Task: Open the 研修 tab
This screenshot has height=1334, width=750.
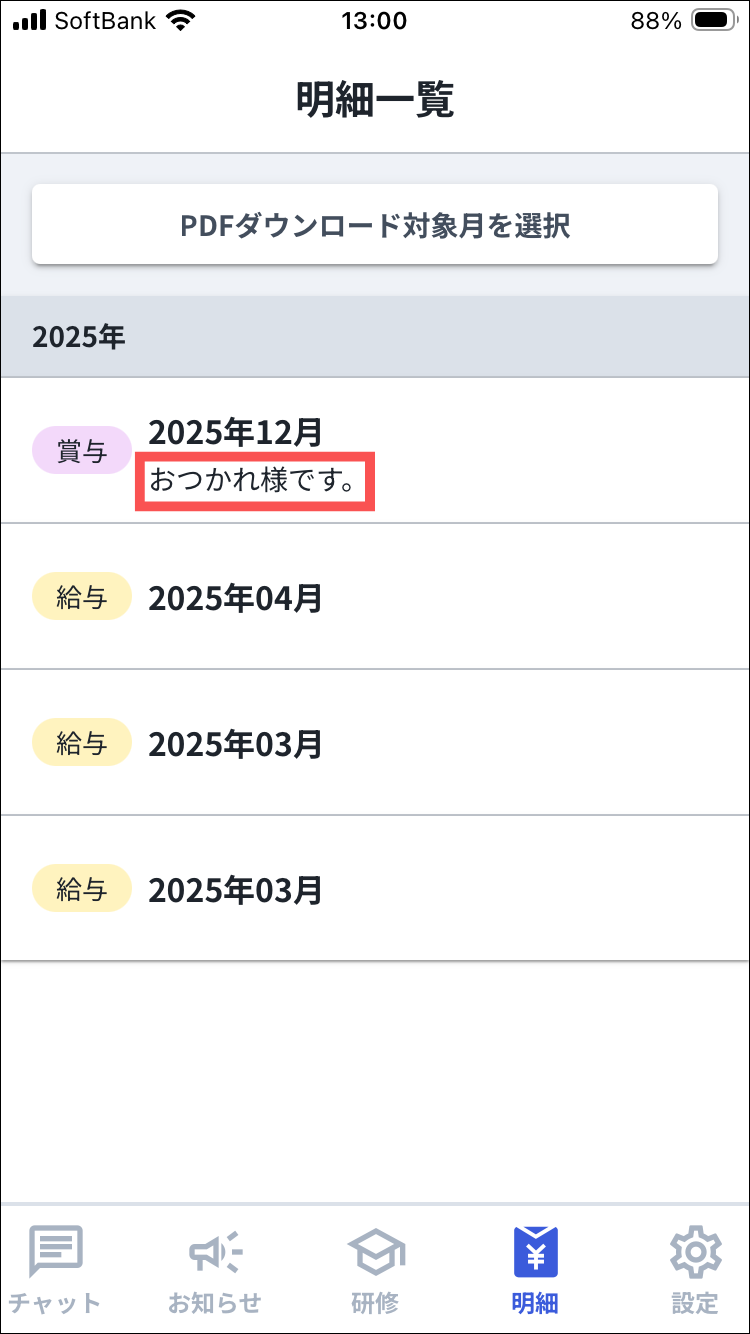Action: [x=375, y=1268]
